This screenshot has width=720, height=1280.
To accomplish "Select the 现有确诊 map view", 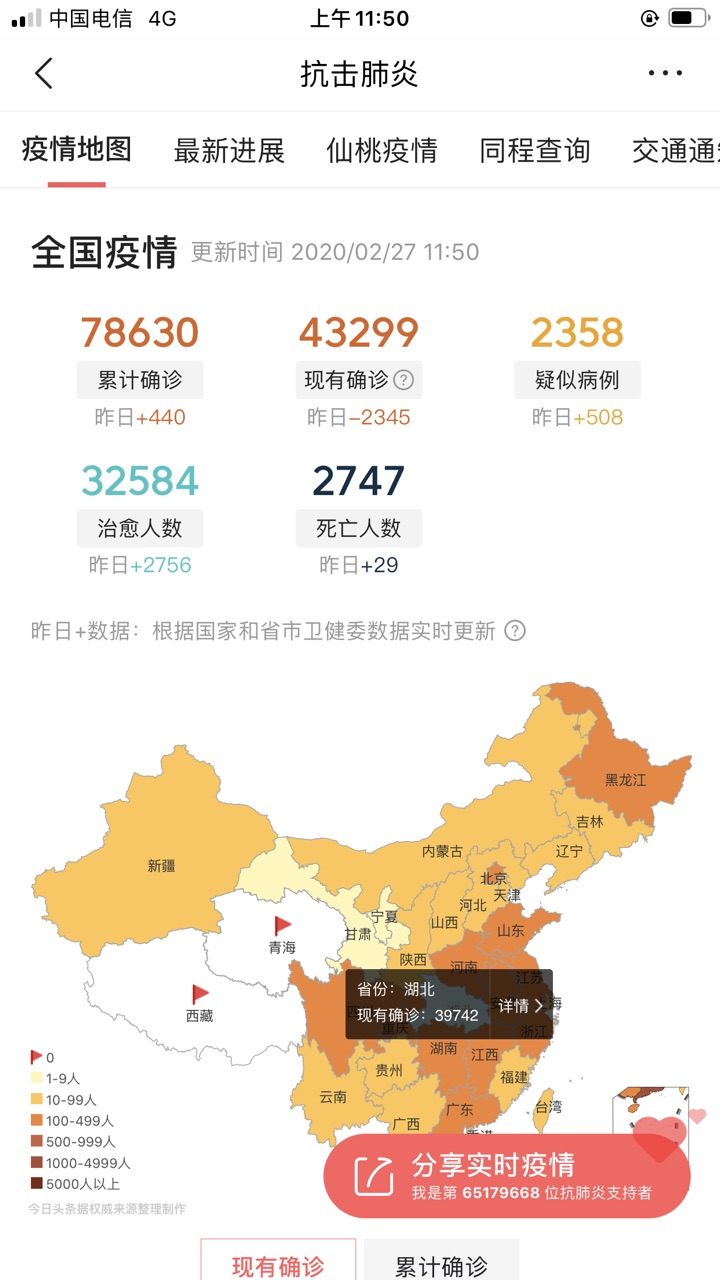I will (x=278, y=1264).
